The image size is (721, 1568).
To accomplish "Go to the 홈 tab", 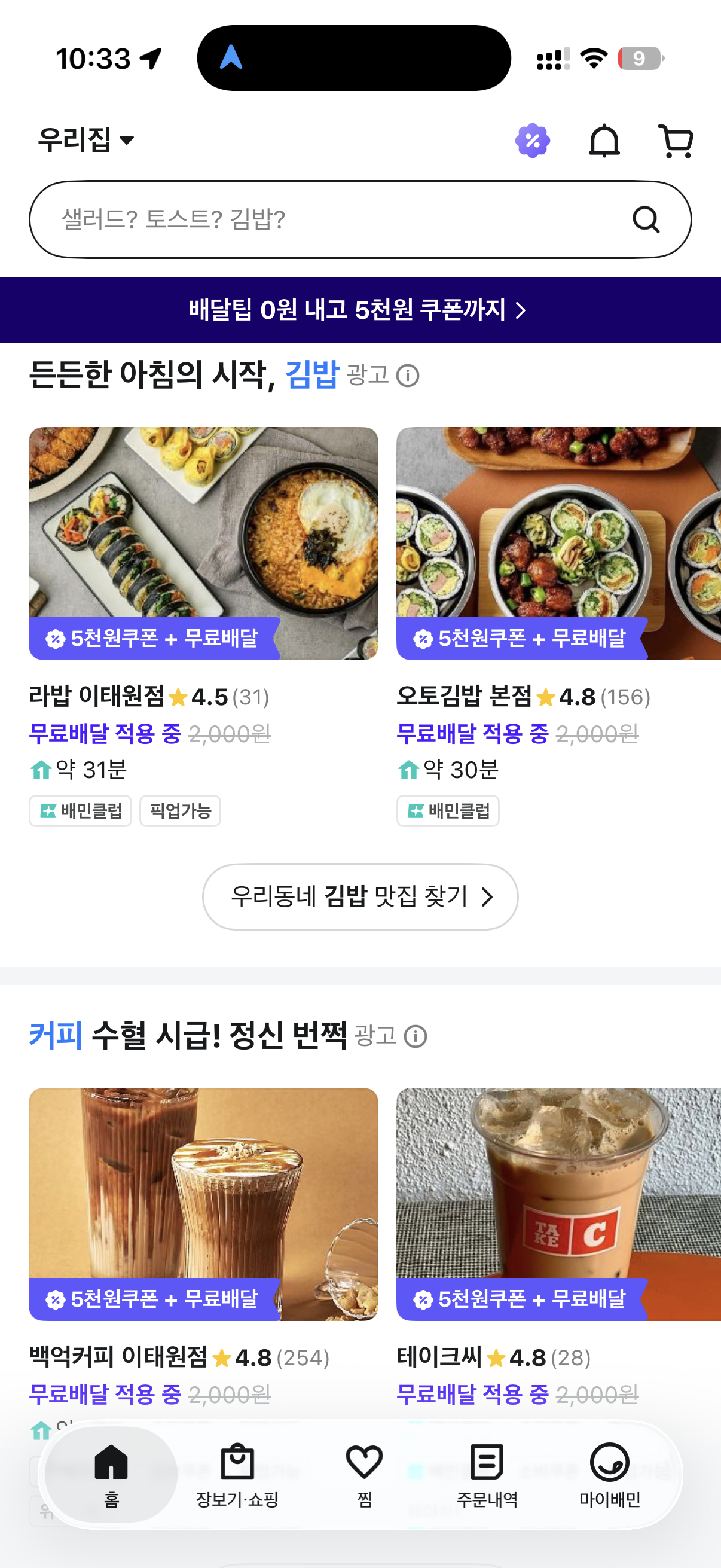I will [111, 1474].
